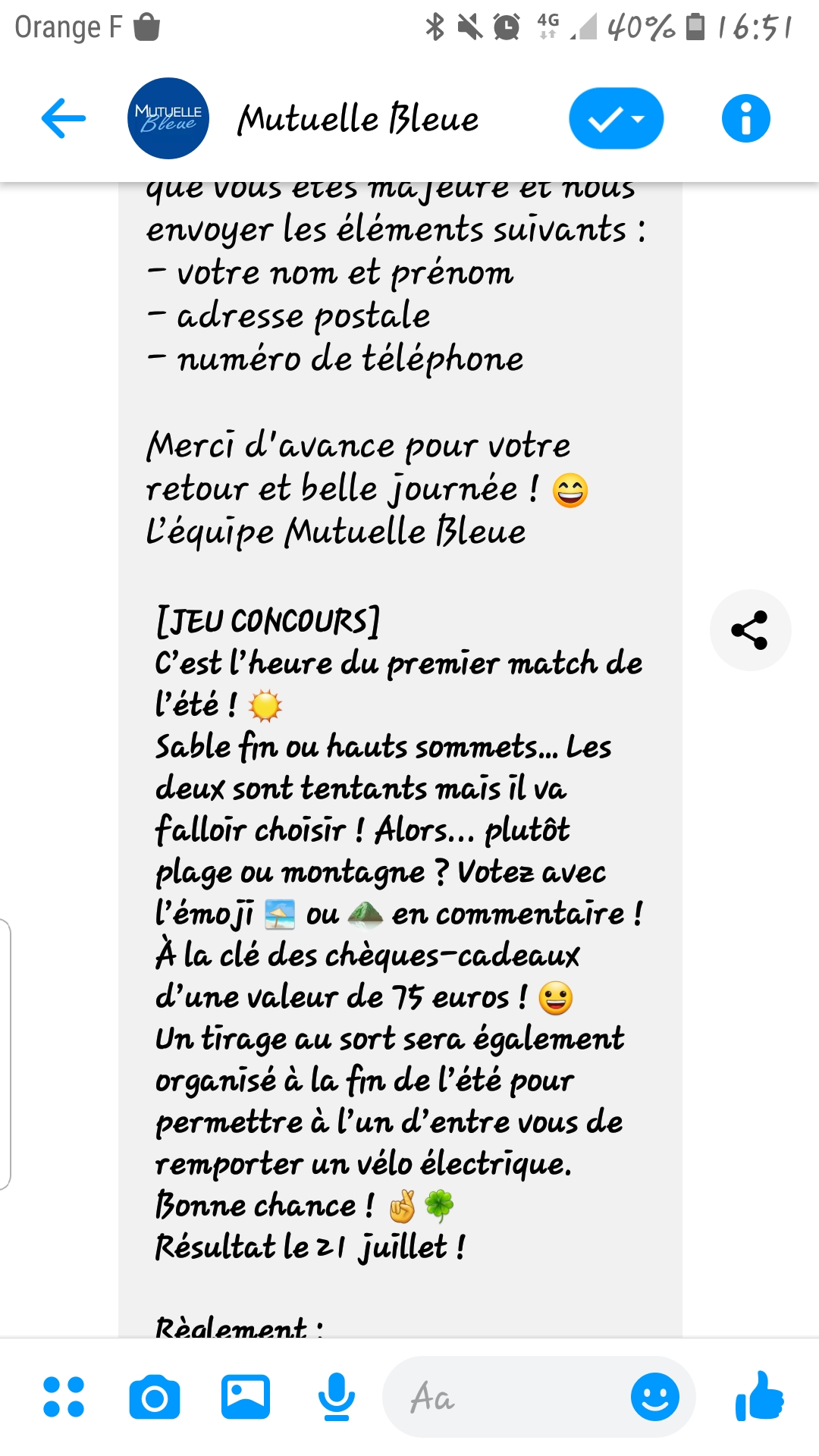Send a thumbs-up like
This screenshot has height=1456, width=819.
[x=760, y=1395]
